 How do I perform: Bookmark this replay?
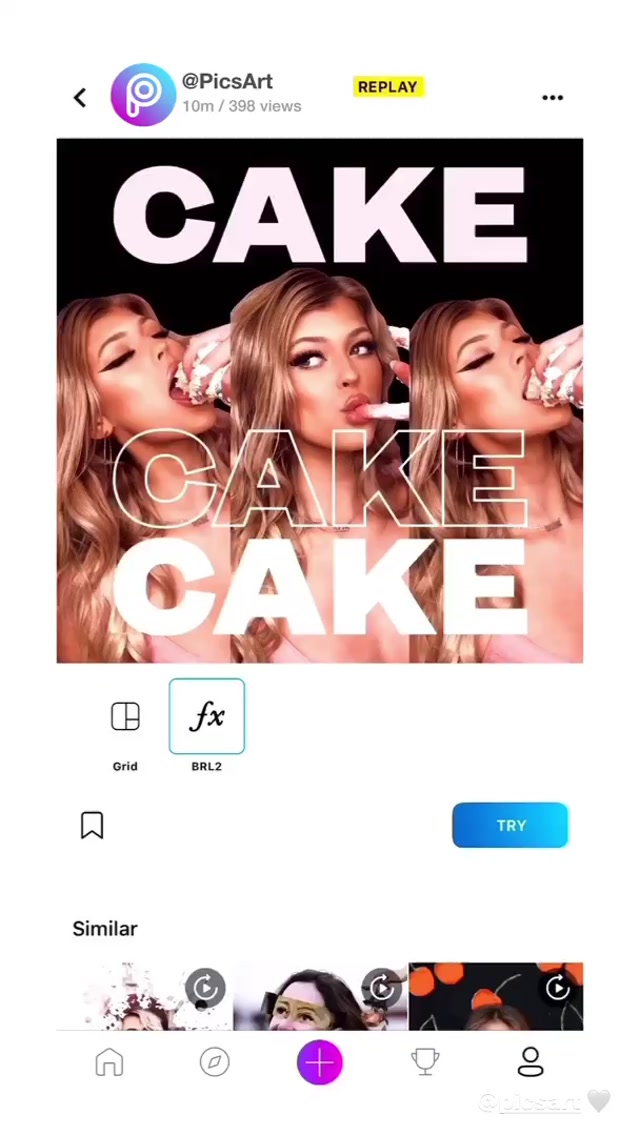tap(92, 825)
